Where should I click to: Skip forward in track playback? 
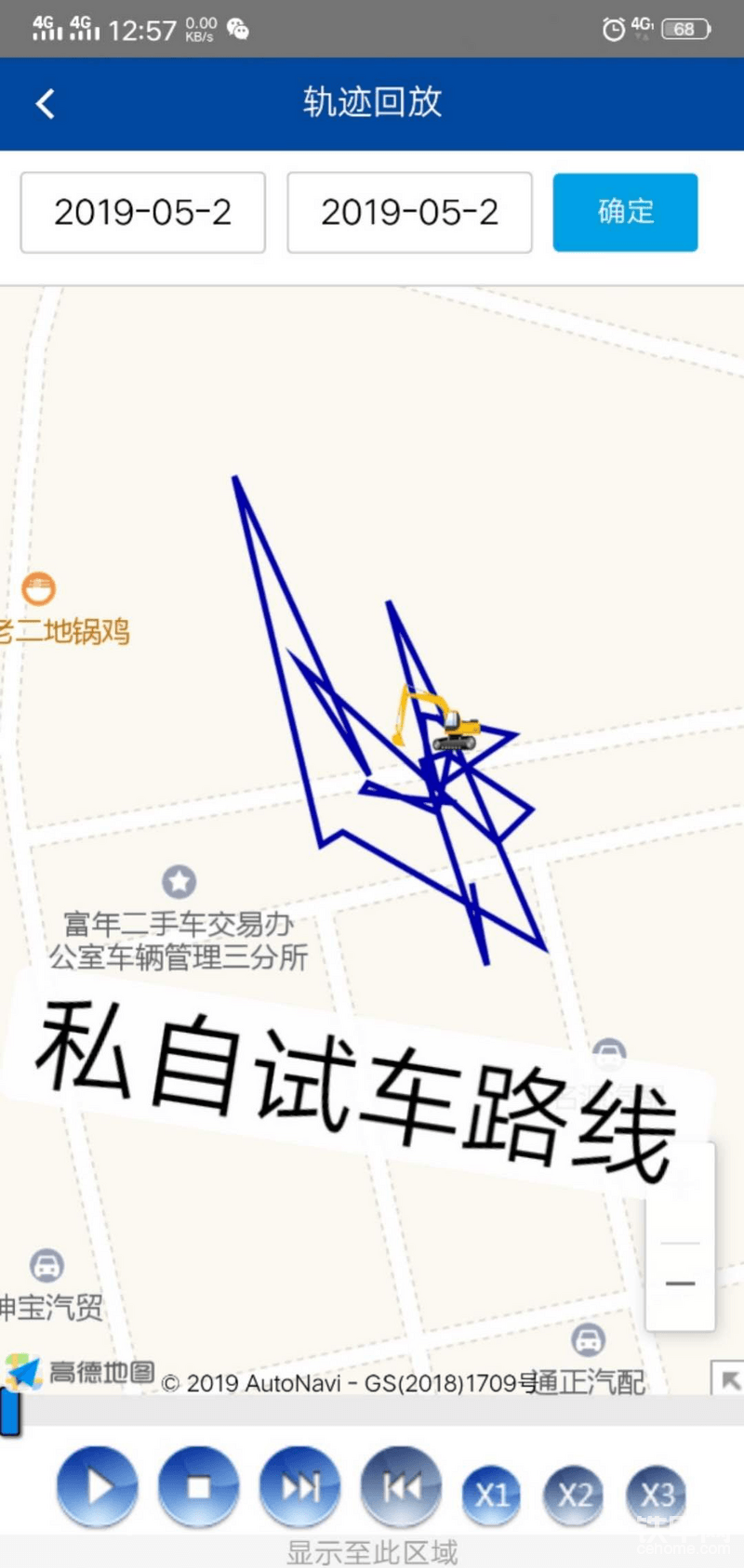pos(299,1487)
